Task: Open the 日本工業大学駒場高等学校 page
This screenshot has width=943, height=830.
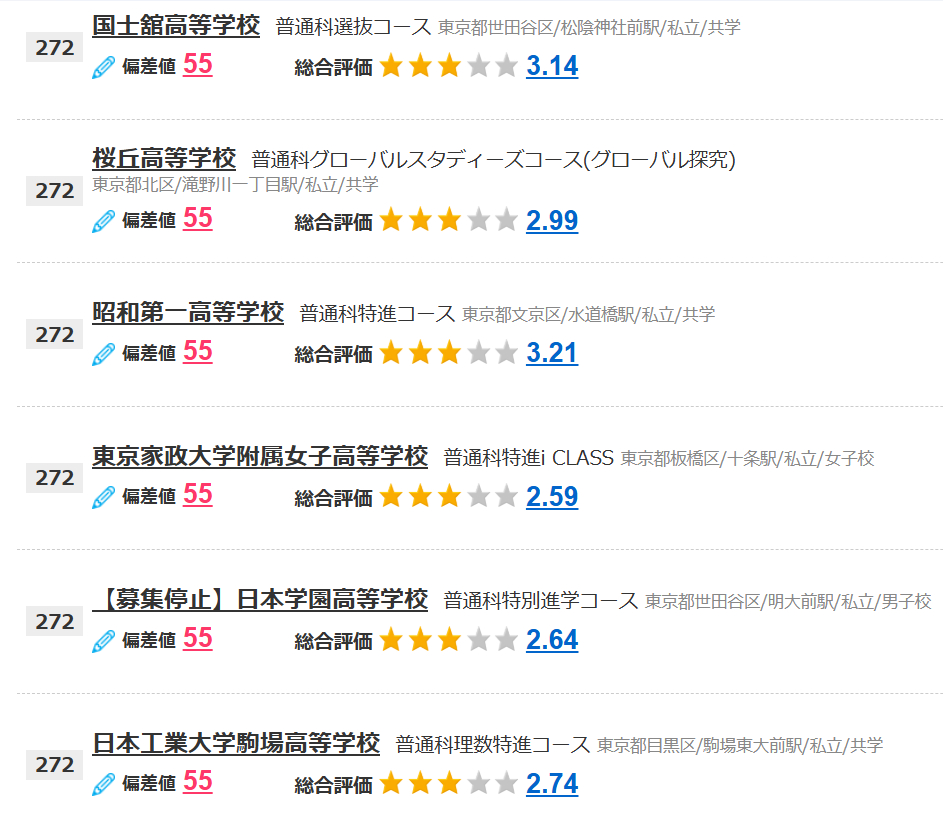Action: [236, 744]
